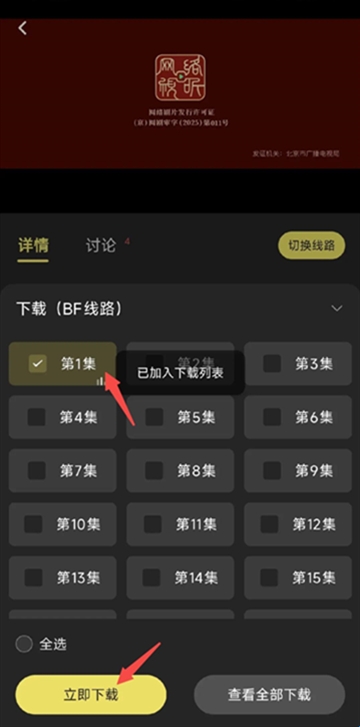Check the 第5集 episode box
Viewport: 360px width, 727px height.
(180, 417)
